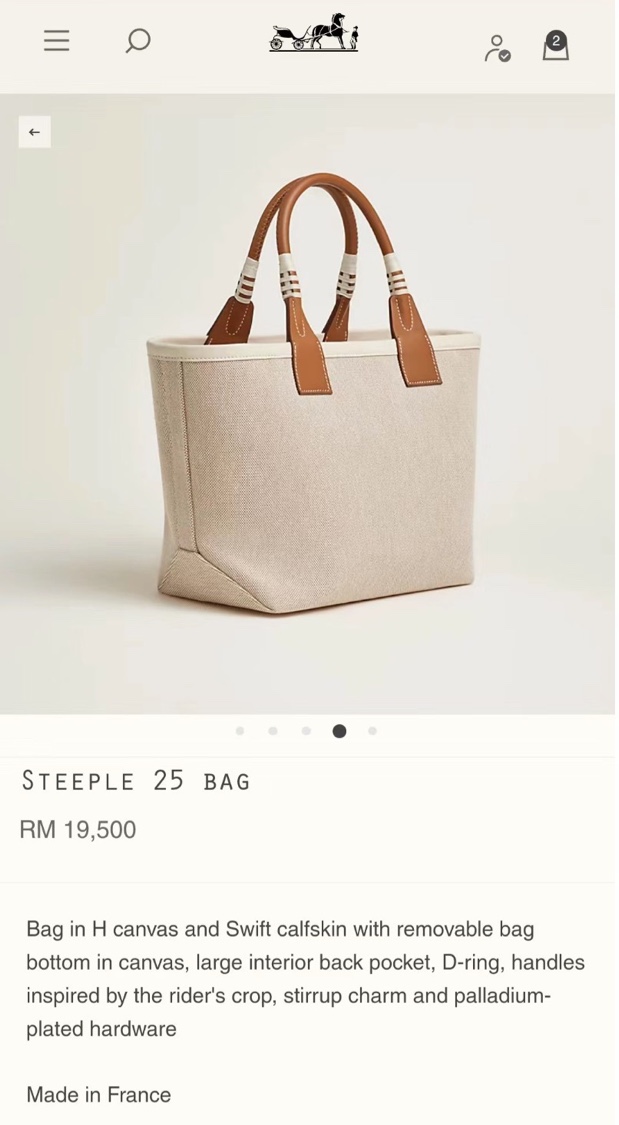Open the account profile icon
Screen dimensions: 619x1125
click(x=496, y=47)
